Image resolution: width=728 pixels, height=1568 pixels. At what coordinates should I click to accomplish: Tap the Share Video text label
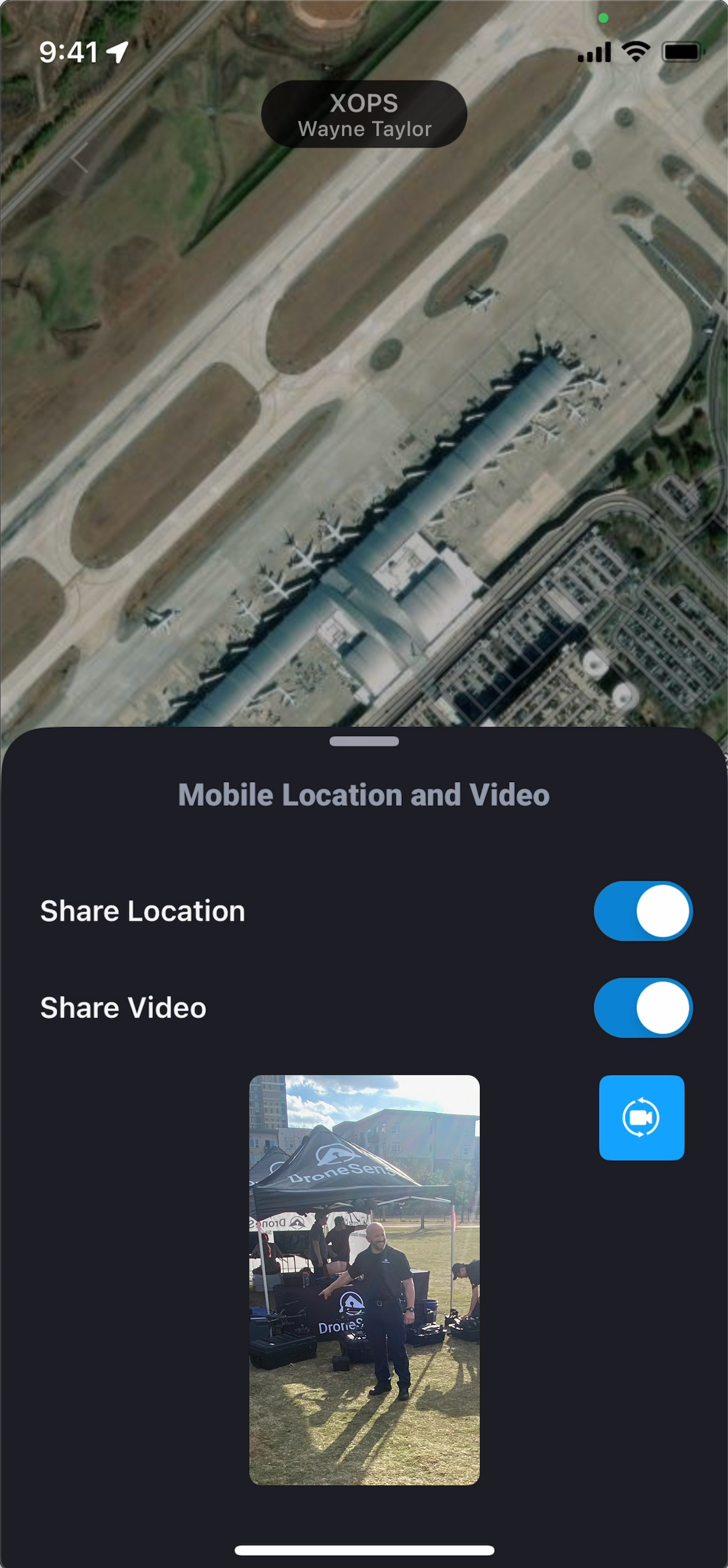[123, 1007]
